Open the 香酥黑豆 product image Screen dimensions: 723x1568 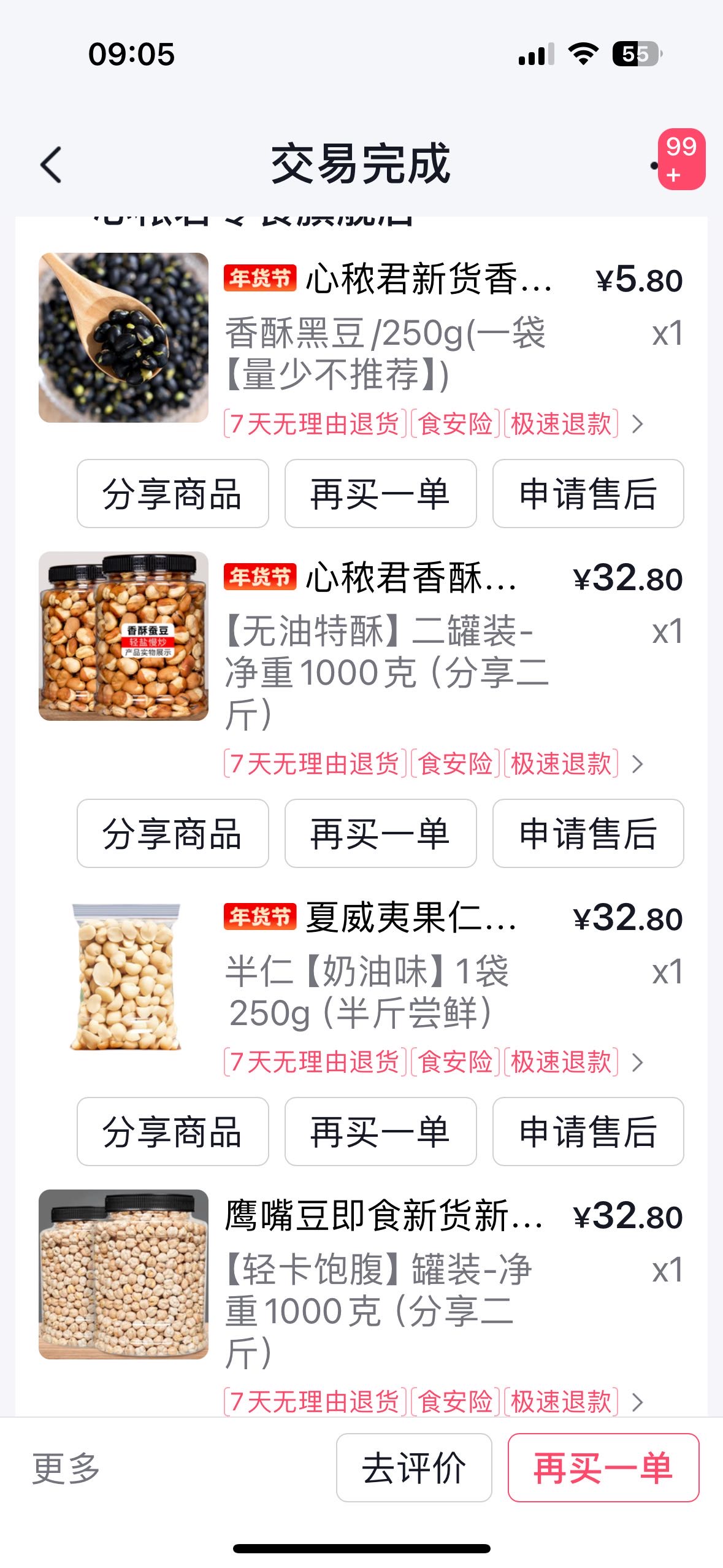(x=123, y=337)
